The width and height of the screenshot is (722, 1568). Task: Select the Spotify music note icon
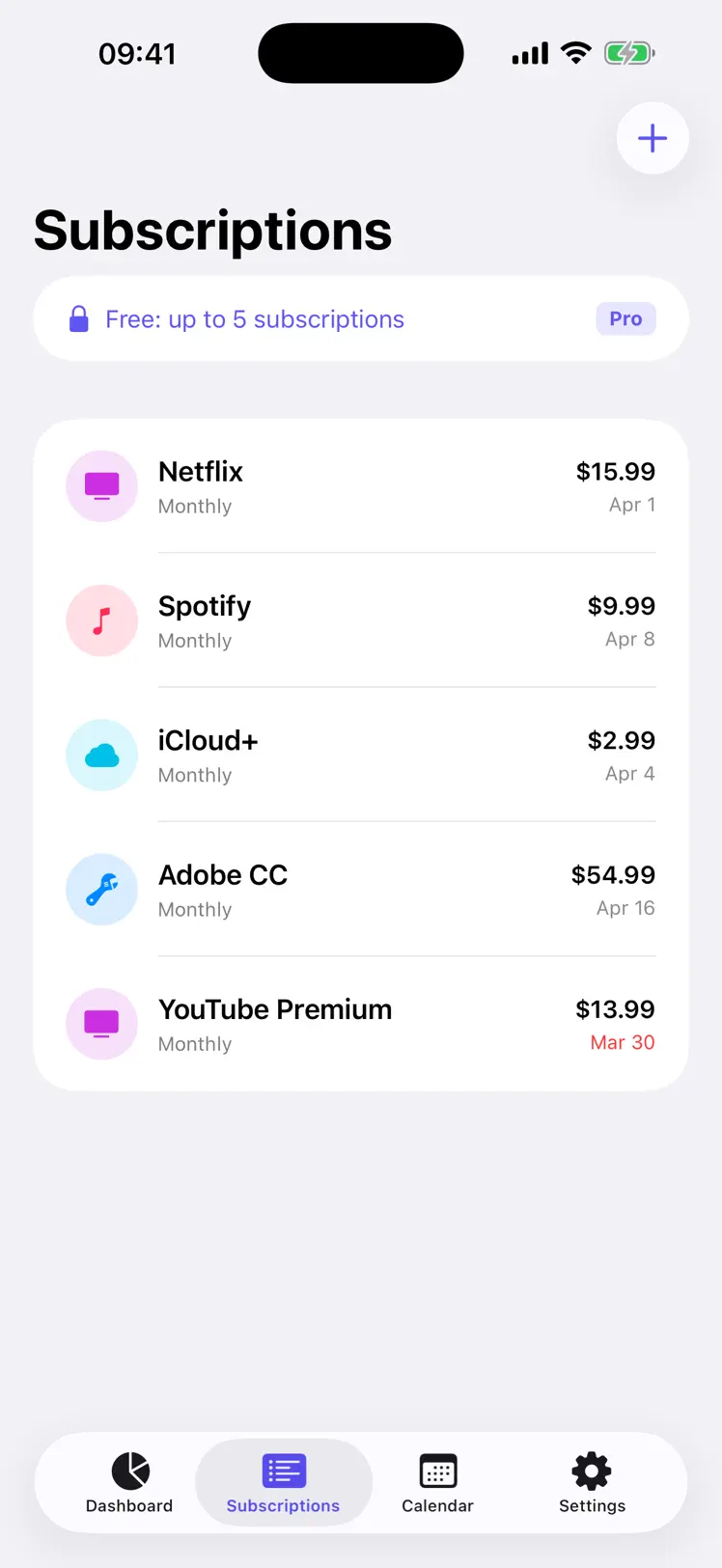point(101,620)
